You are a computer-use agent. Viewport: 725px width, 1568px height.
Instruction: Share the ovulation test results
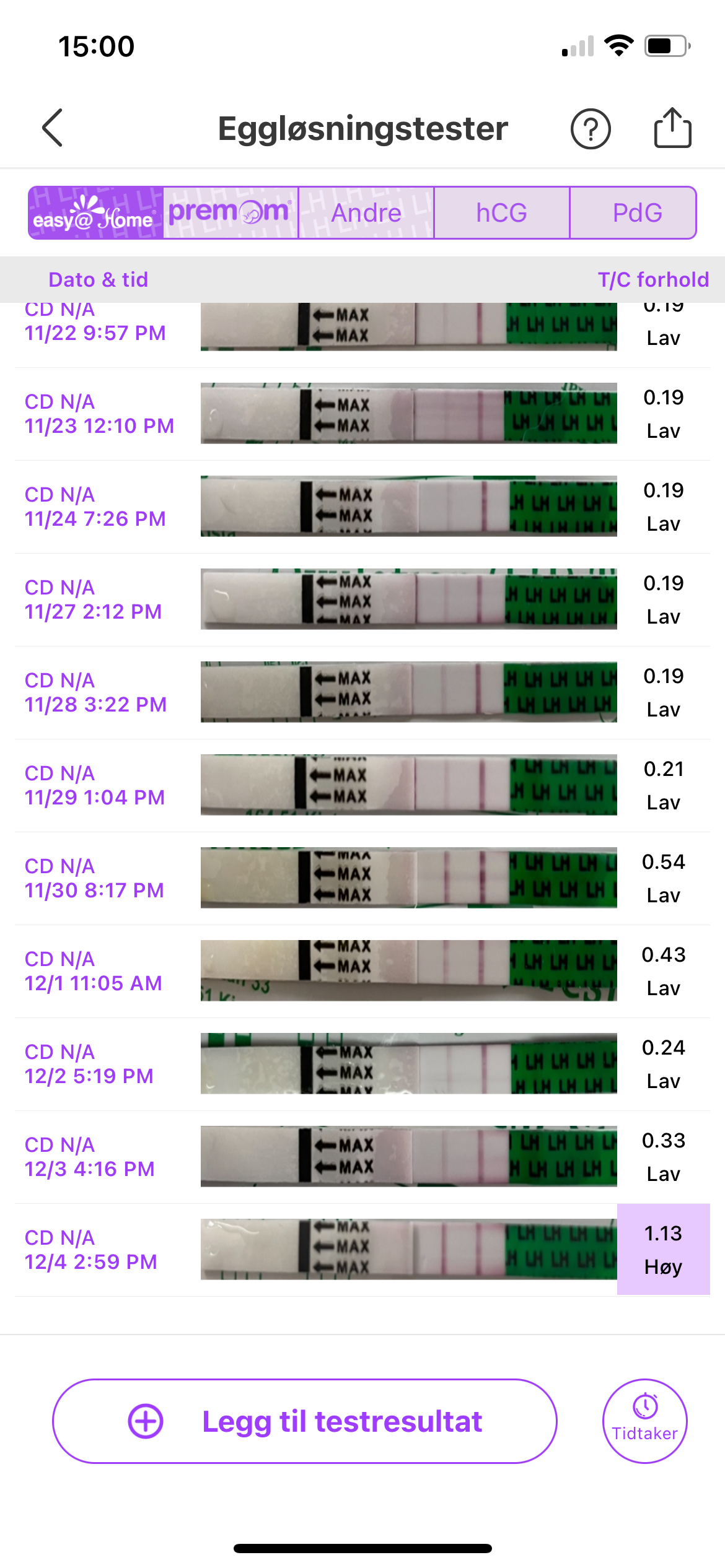(672, 128)
